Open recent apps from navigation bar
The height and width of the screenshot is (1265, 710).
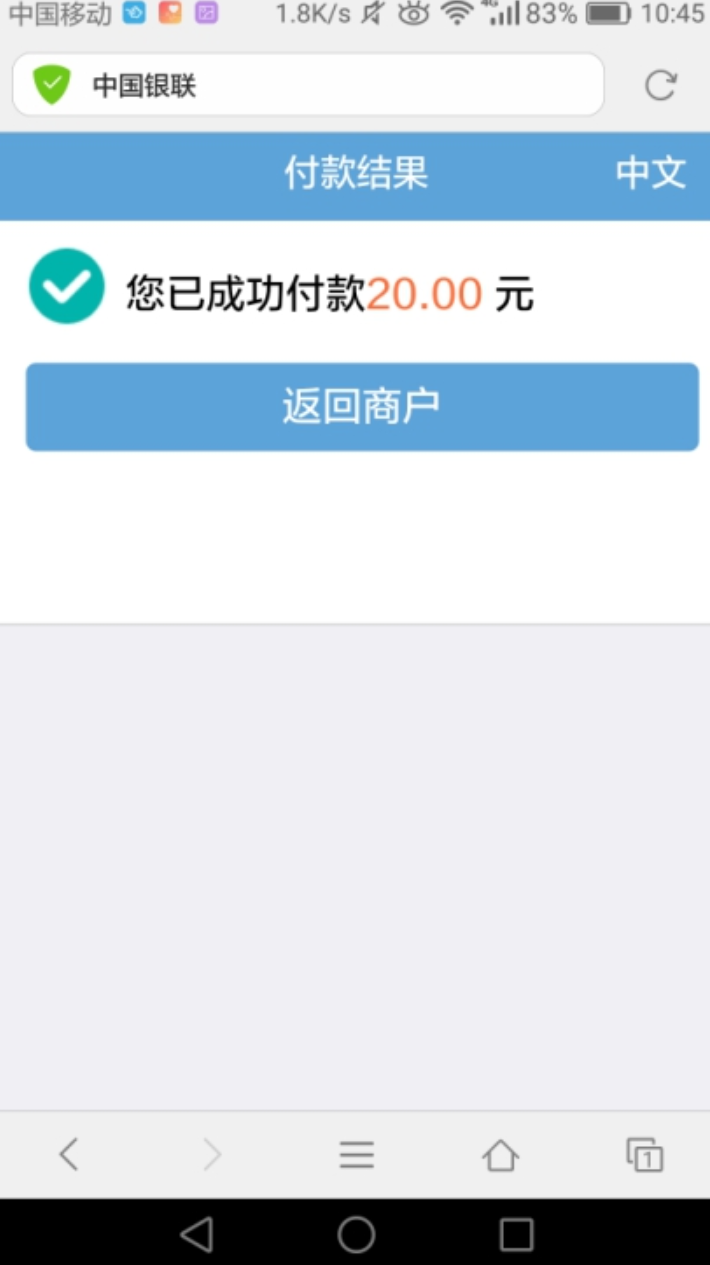(516, 1234)
